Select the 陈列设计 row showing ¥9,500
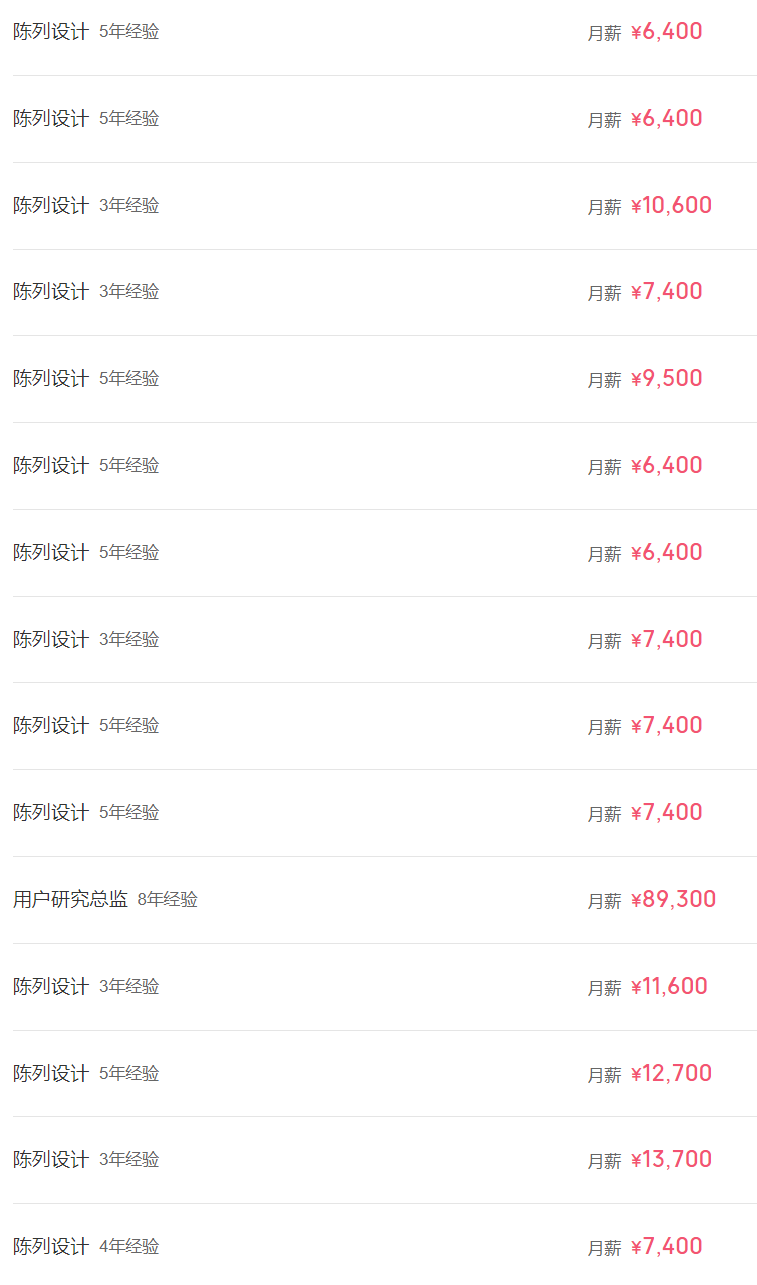 385,379
